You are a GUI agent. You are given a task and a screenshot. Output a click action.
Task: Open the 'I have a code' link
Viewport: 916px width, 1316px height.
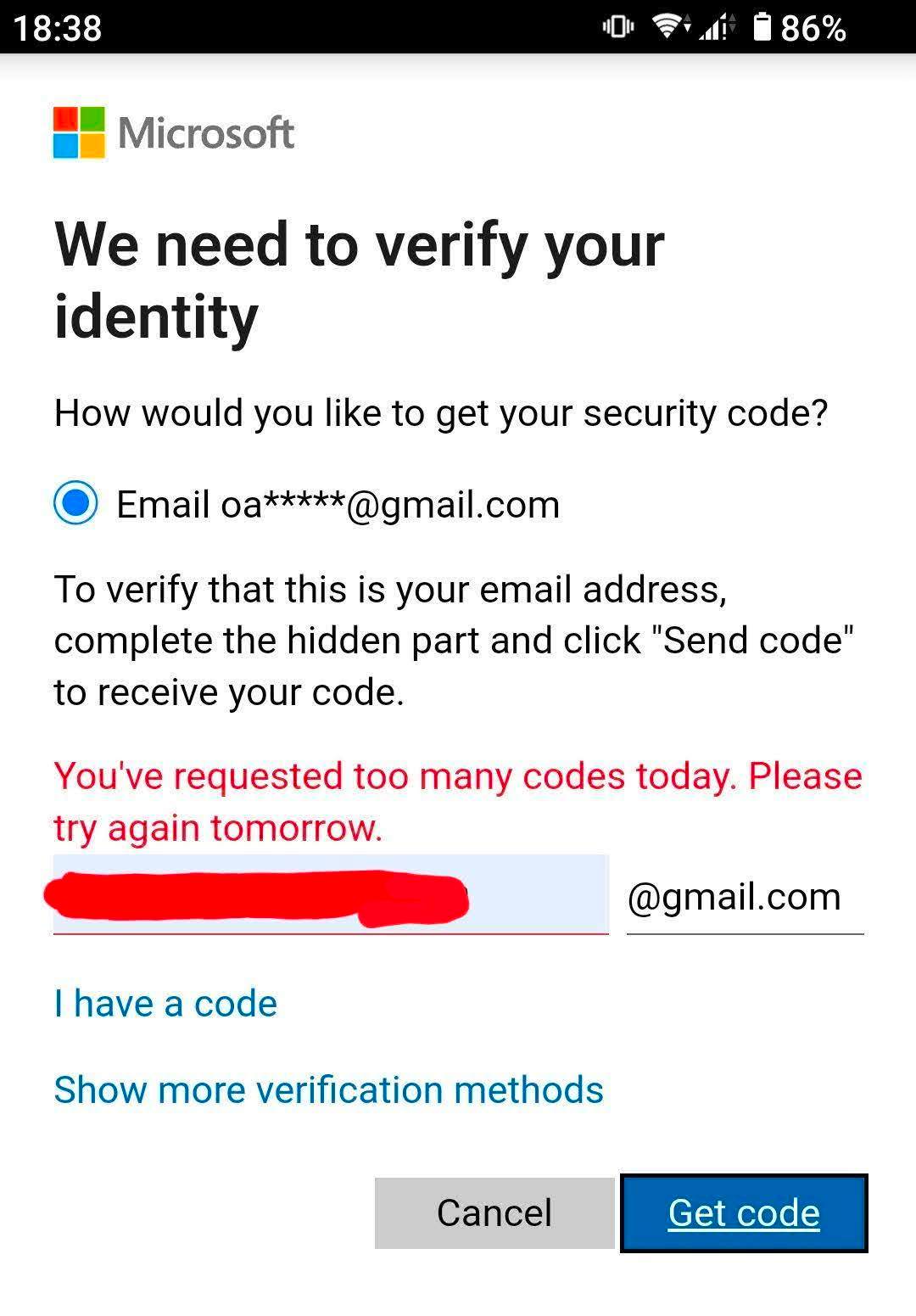[x=165, y=1004]
